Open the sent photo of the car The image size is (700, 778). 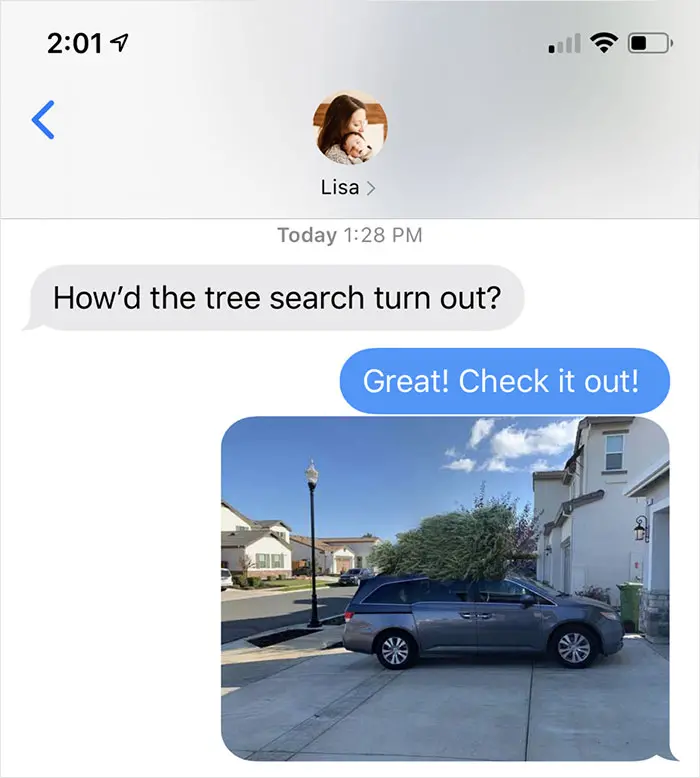point(445,588)
